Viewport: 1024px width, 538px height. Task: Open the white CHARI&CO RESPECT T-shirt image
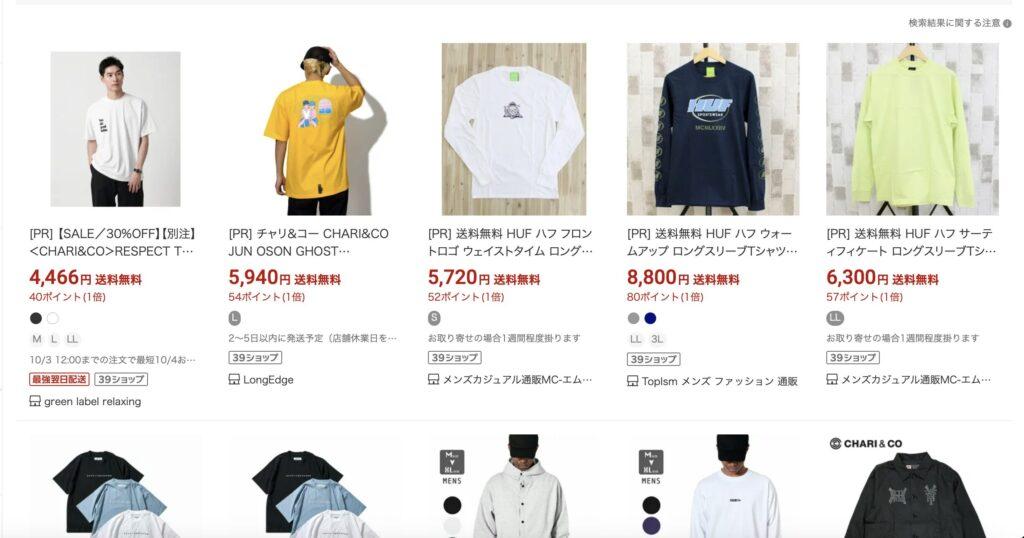[115, 129]
